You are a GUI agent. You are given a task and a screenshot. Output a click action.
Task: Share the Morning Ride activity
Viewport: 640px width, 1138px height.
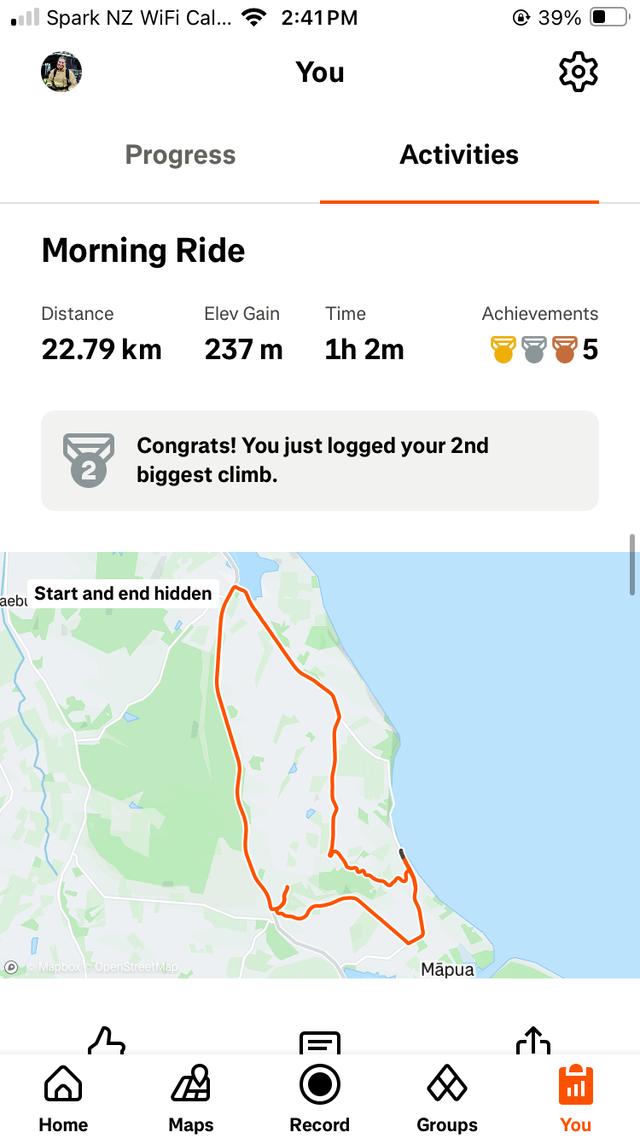click(x=532, y=1040)
